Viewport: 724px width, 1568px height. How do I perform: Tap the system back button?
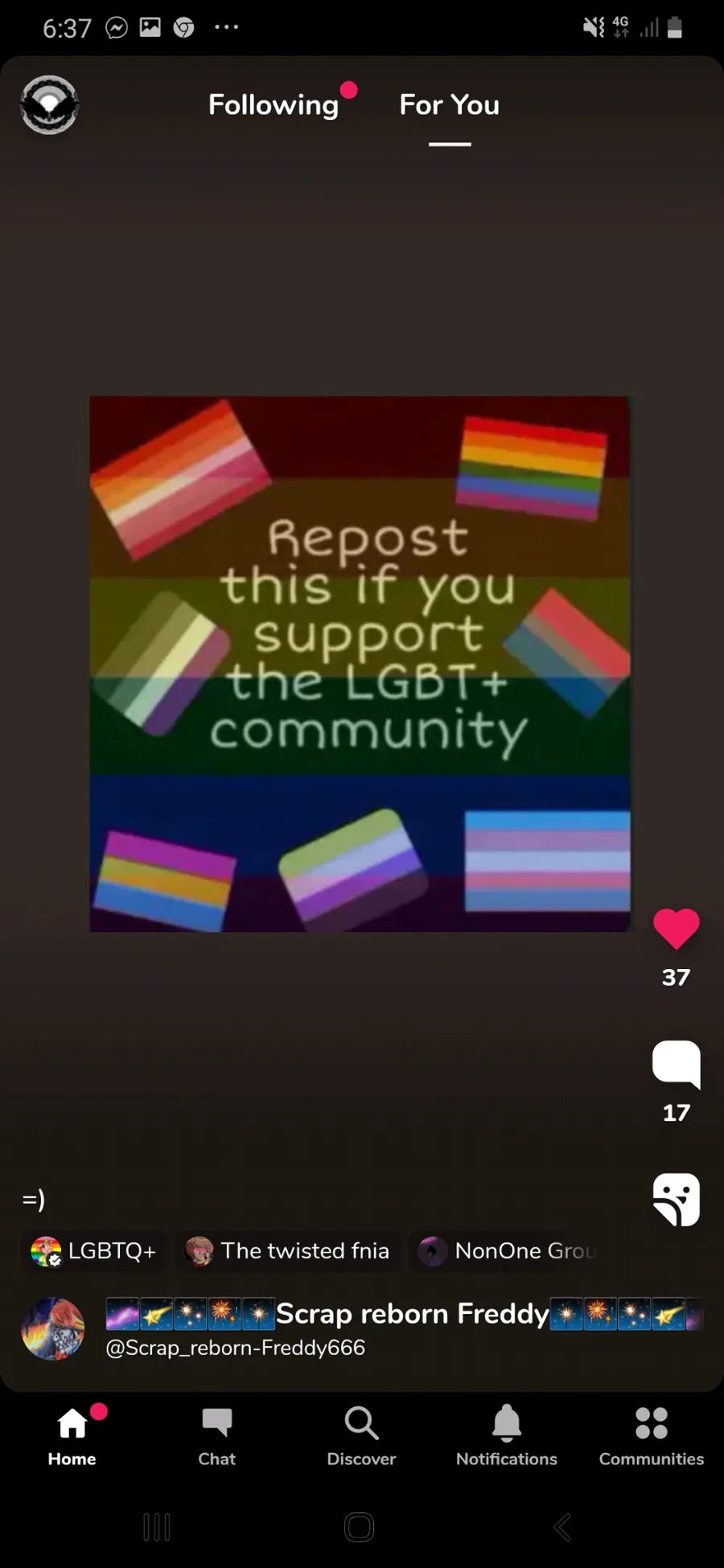point(562,1526)
